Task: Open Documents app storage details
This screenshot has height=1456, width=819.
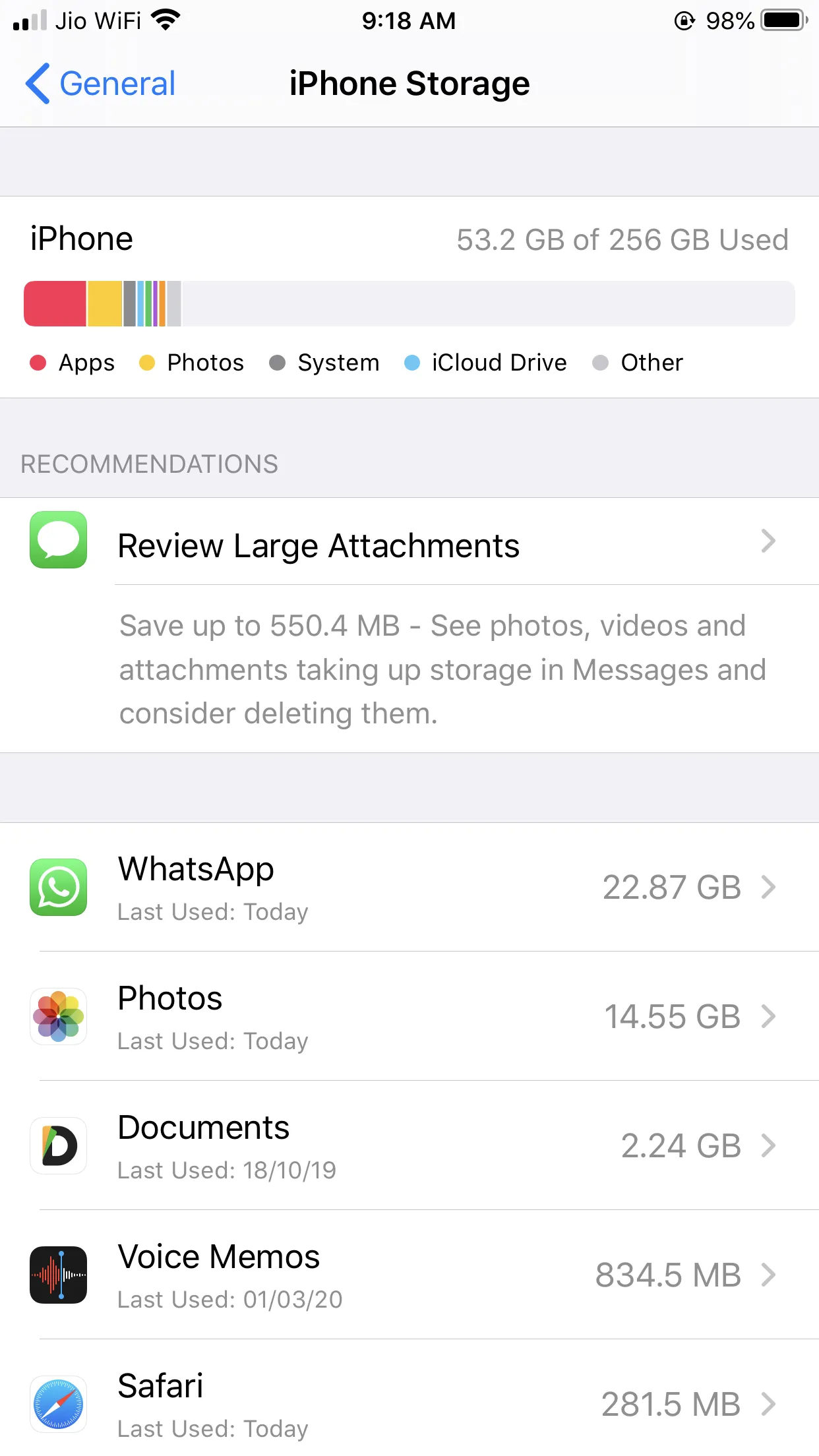Action: (409, 1145)
